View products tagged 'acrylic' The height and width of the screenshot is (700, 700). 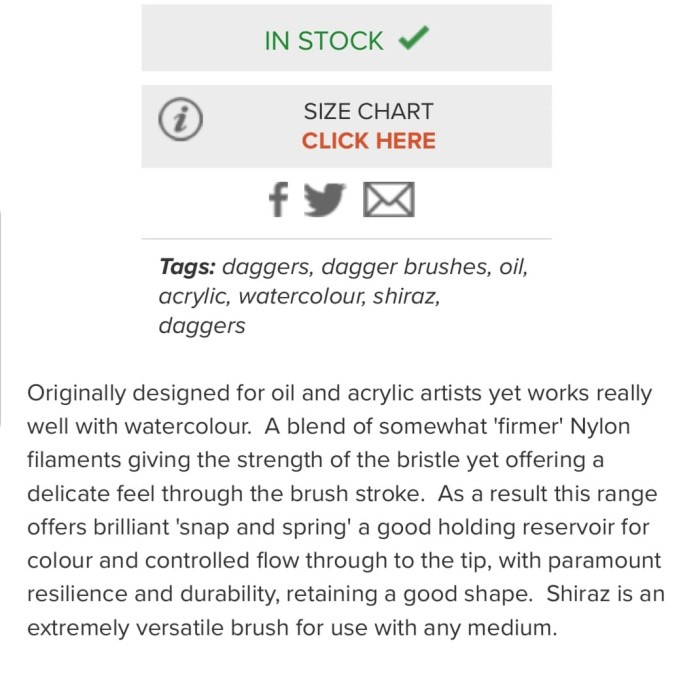(194, 297)
